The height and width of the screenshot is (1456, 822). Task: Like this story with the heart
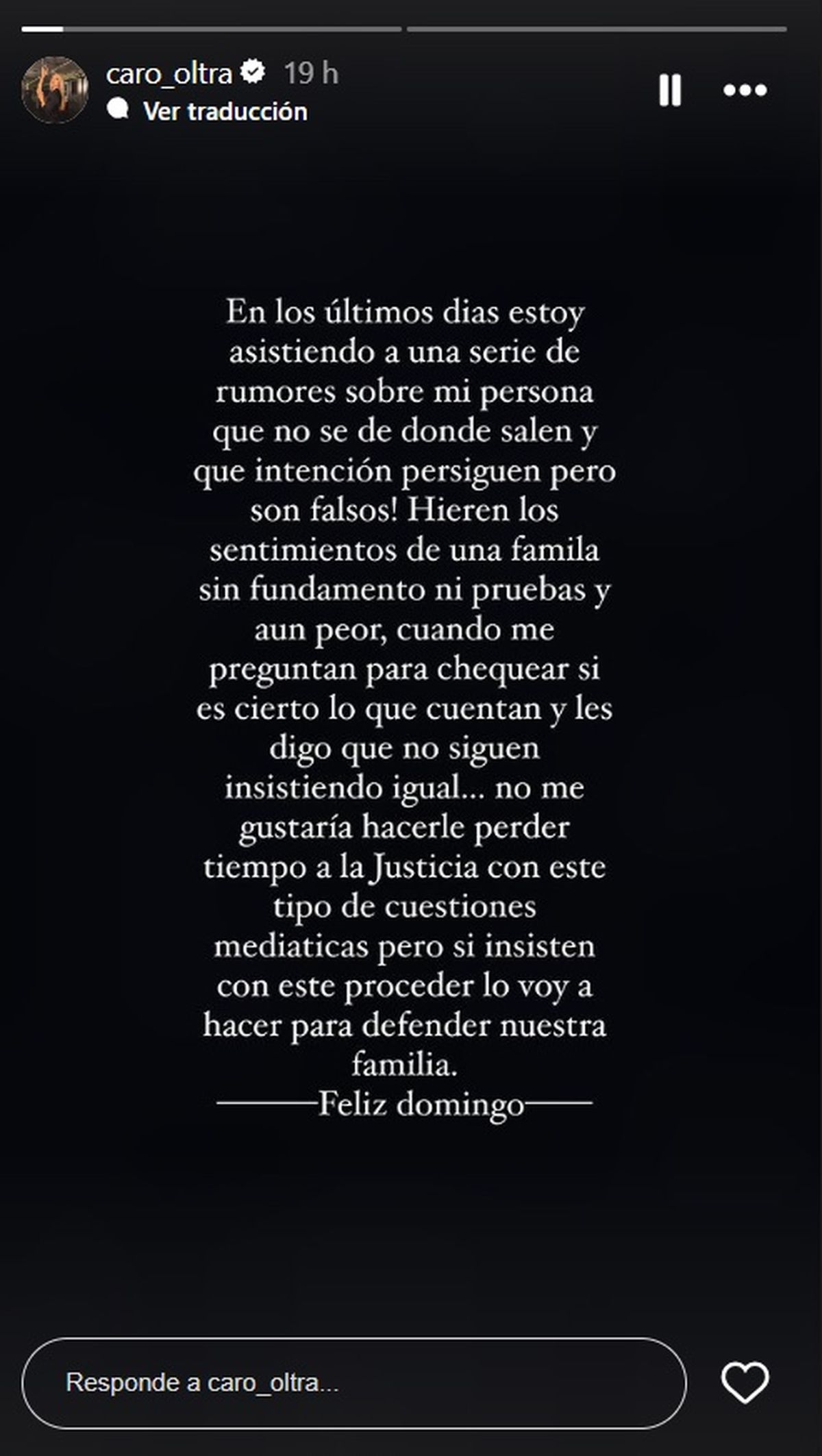click(x=745, y=1382)
